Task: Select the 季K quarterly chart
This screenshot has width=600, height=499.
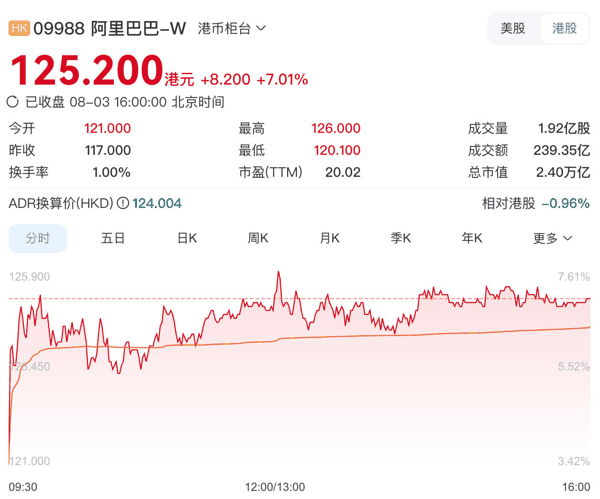Action: point(401,238)
